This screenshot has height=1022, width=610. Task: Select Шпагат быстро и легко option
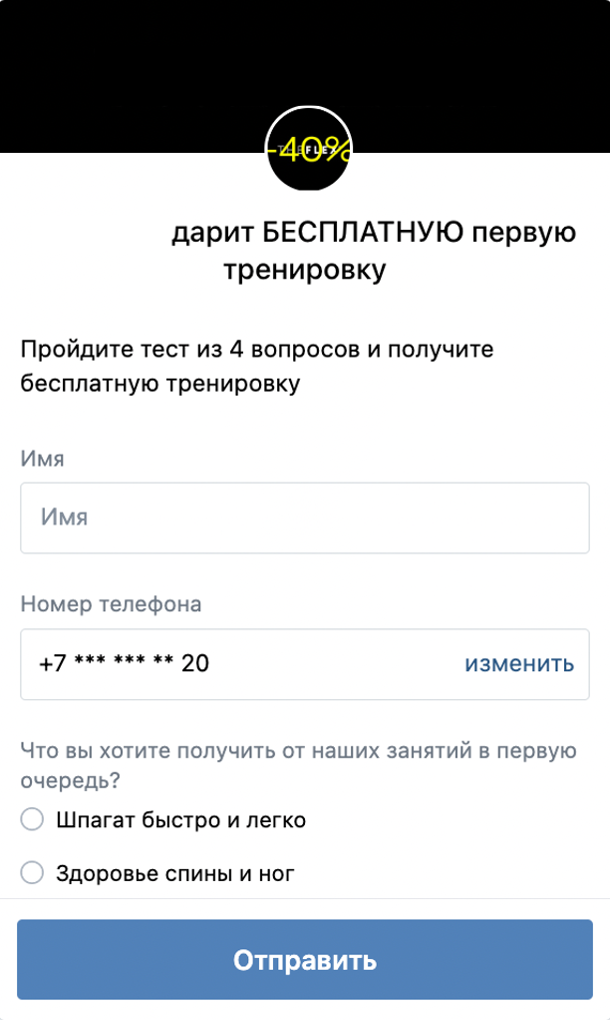click(33, 820)
